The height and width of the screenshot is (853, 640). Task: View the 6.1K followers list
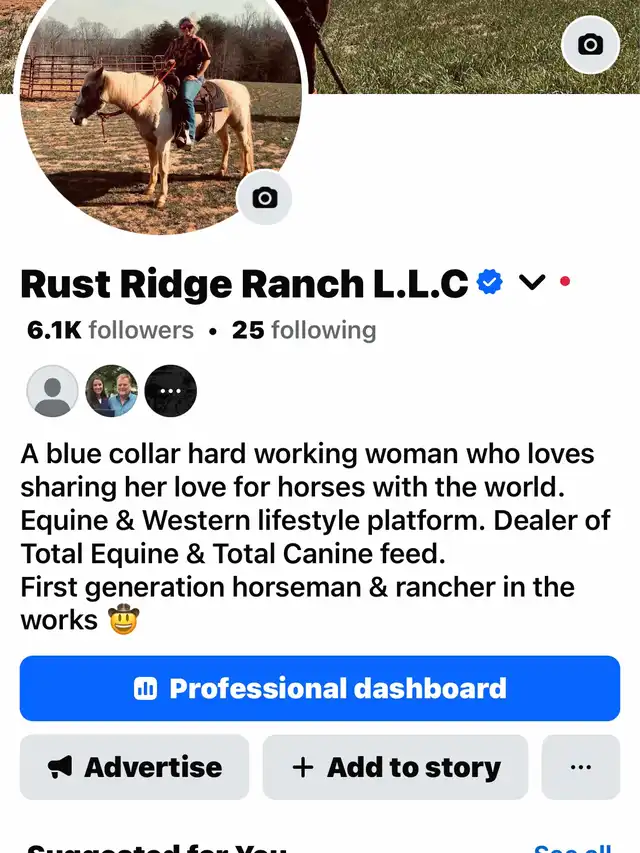pos(110,331)
